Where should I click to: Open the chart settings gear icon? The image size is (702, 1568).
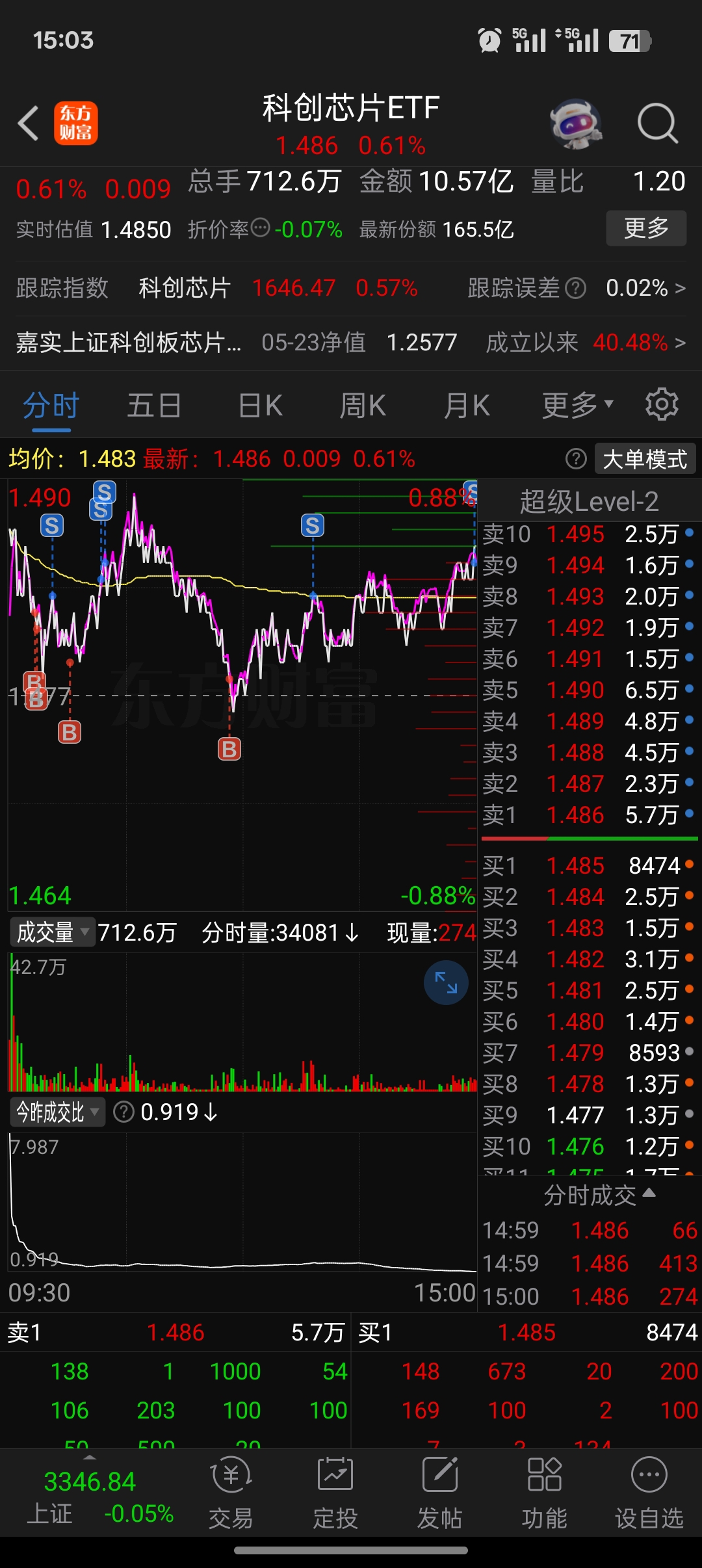tap(662, 404)
